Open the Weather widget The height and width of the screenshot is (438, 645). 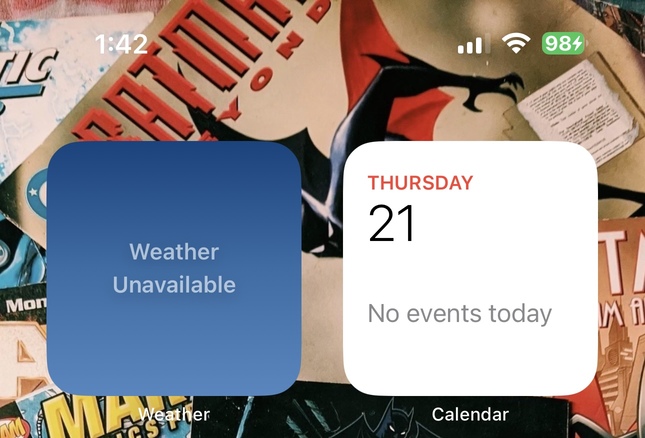pos(174,268)
